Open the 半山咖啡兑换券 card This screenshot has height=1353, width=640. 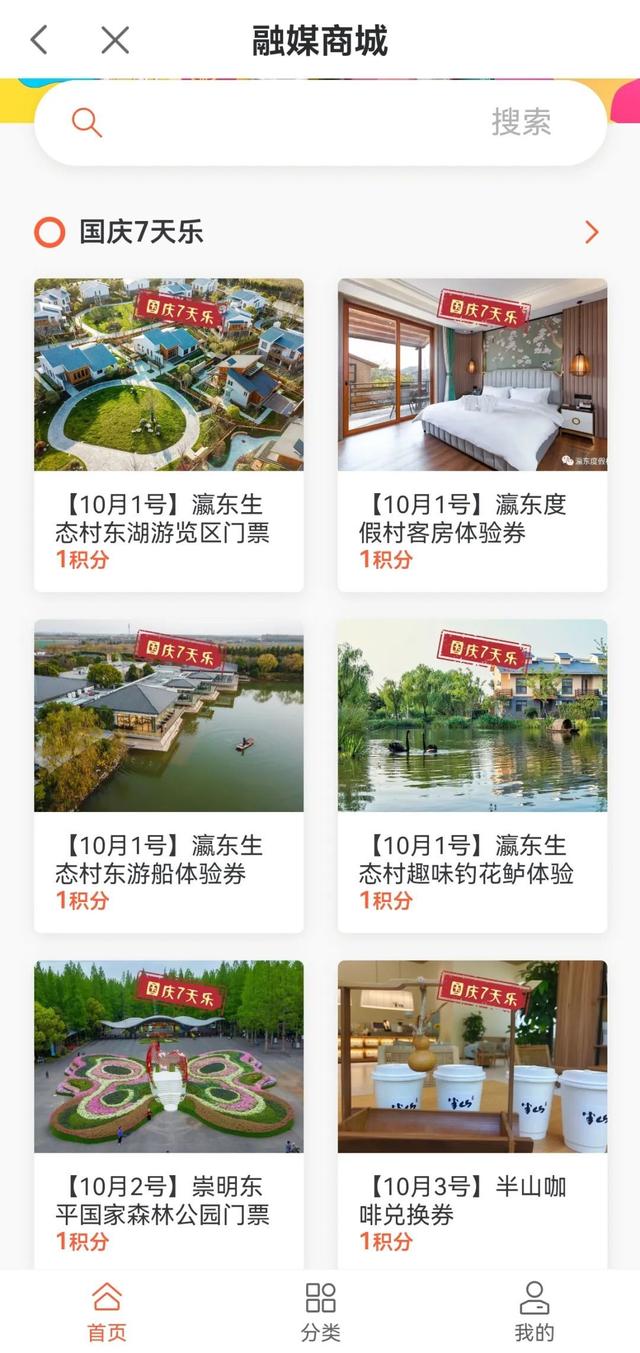[472, 1110]
